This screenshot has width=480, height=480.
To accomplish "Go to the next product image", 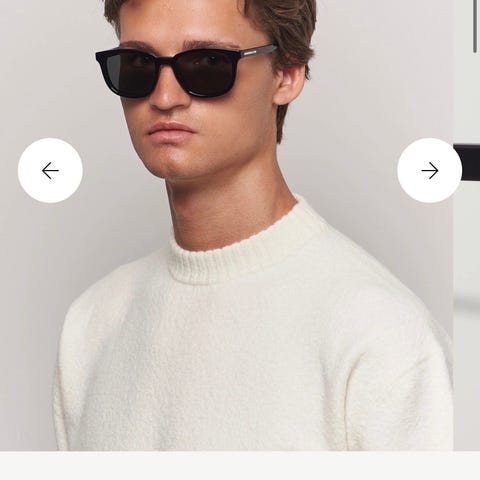I will pos(430,170).
